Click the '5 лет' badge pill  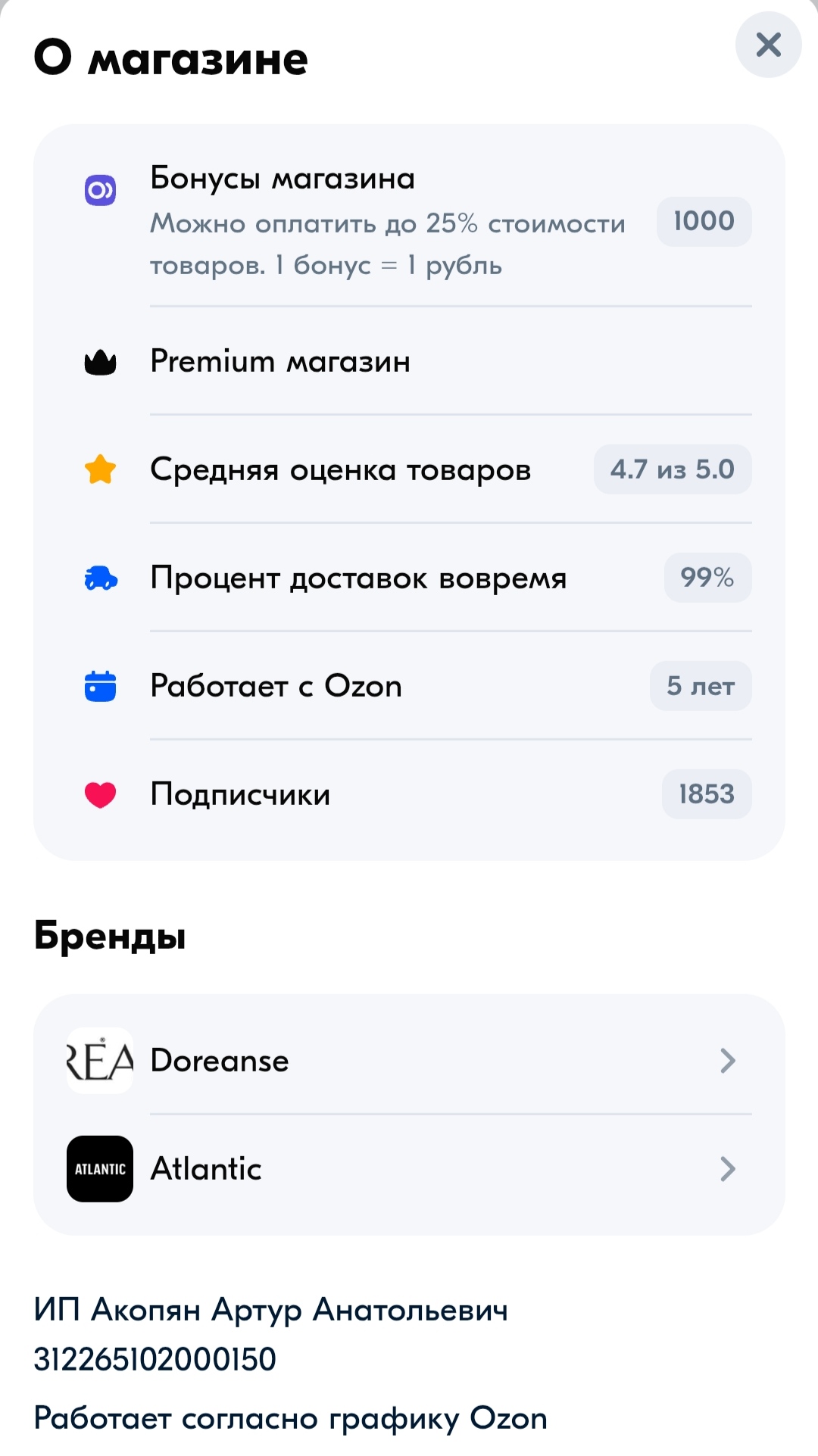[701, 685]
